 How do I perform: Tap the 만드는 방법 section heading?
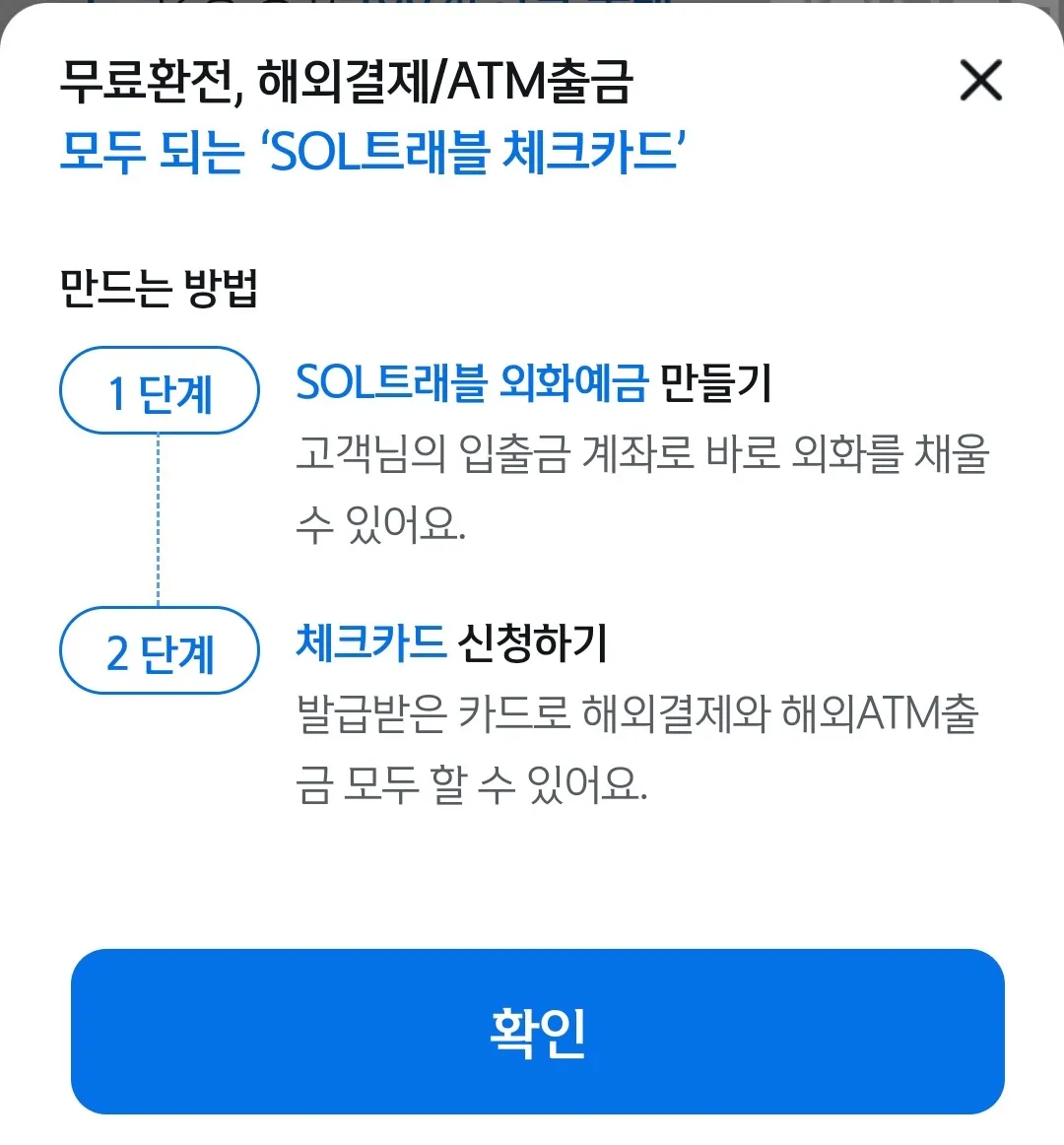[x=156, y=284]
